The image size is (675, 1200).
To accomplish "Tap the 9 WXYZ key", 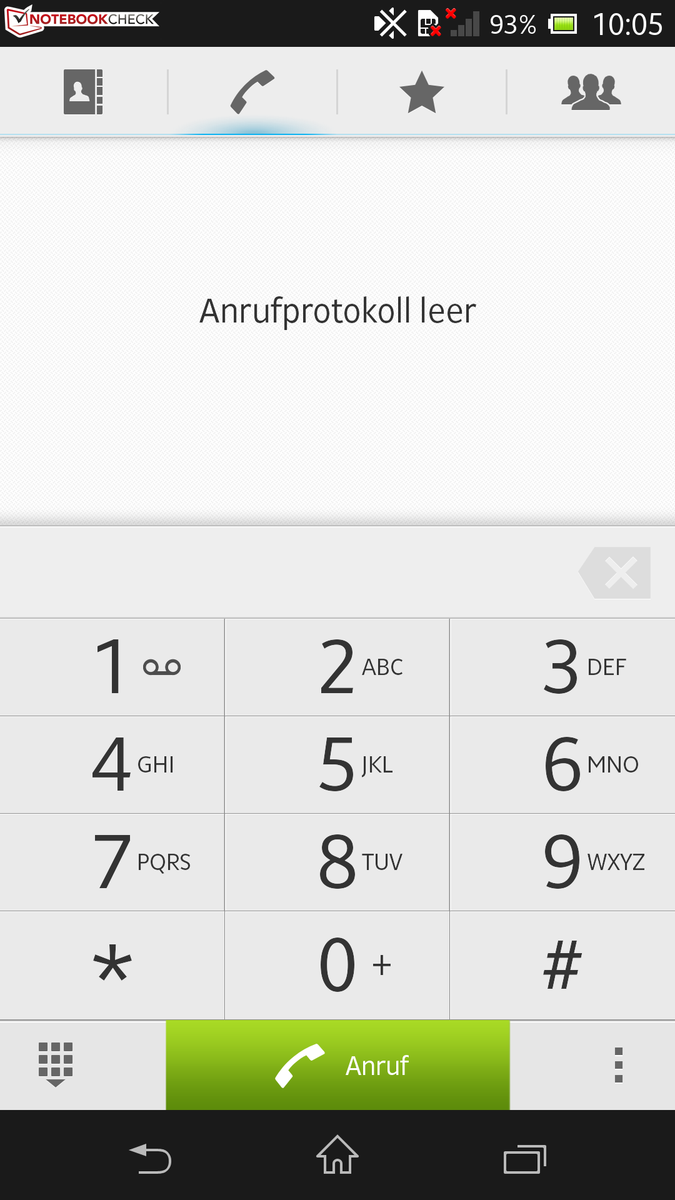I will [562, 862].
